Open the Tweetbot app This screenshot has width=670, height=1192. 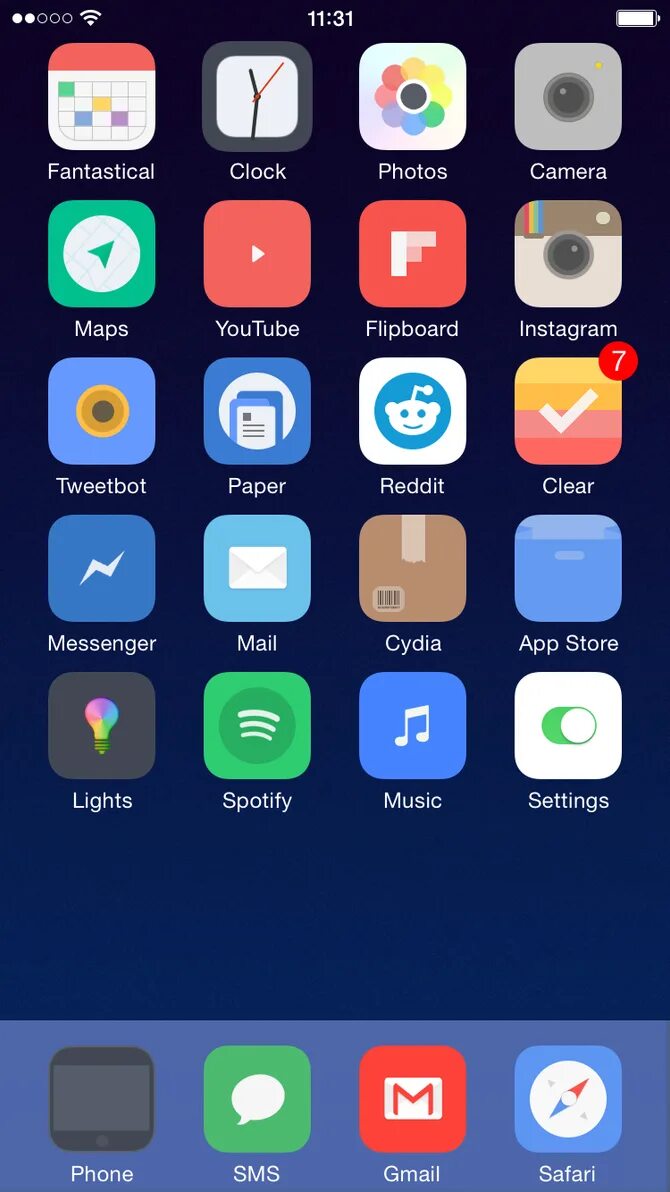click(101, 411)
